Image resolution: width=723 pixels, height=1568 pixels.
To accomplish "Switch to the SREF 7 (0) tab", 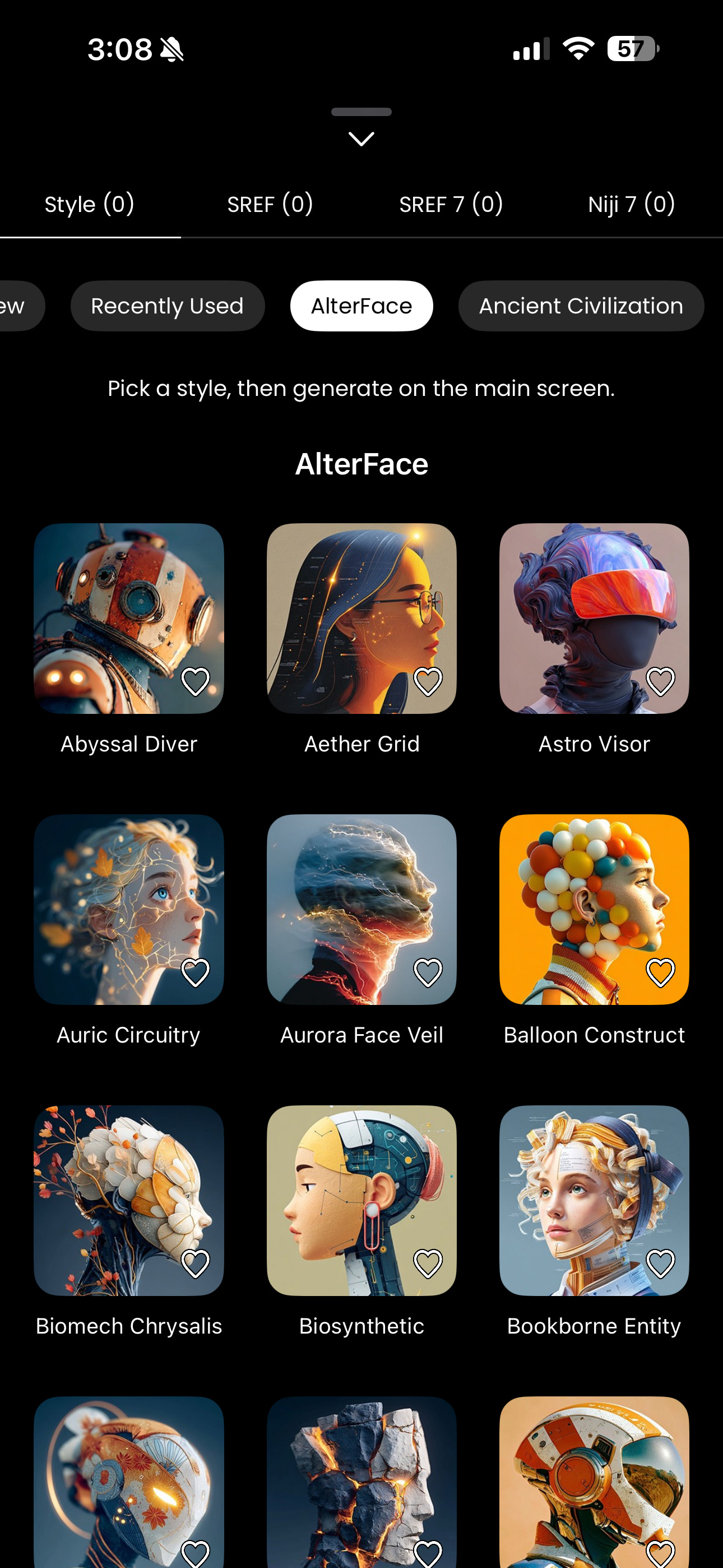I will 451,204.
